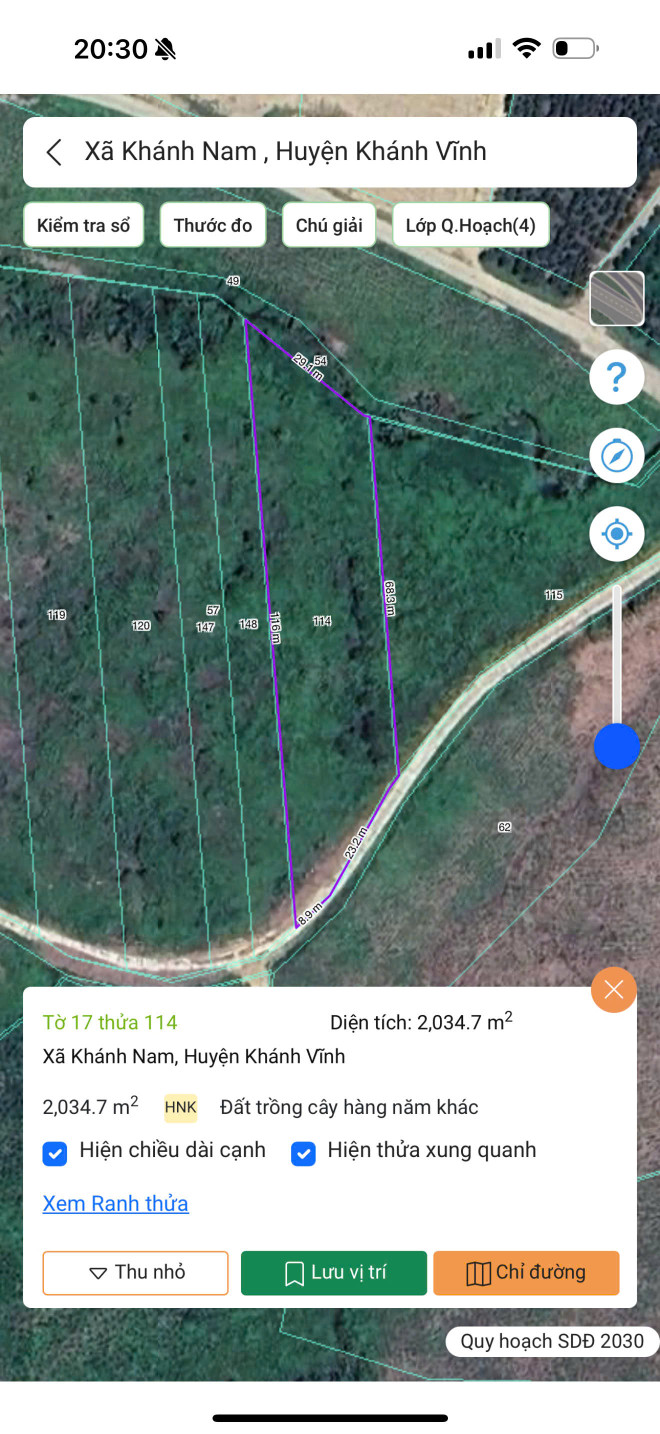Tap the compass icon
The image size is (660, 1434).
point(617,456)
